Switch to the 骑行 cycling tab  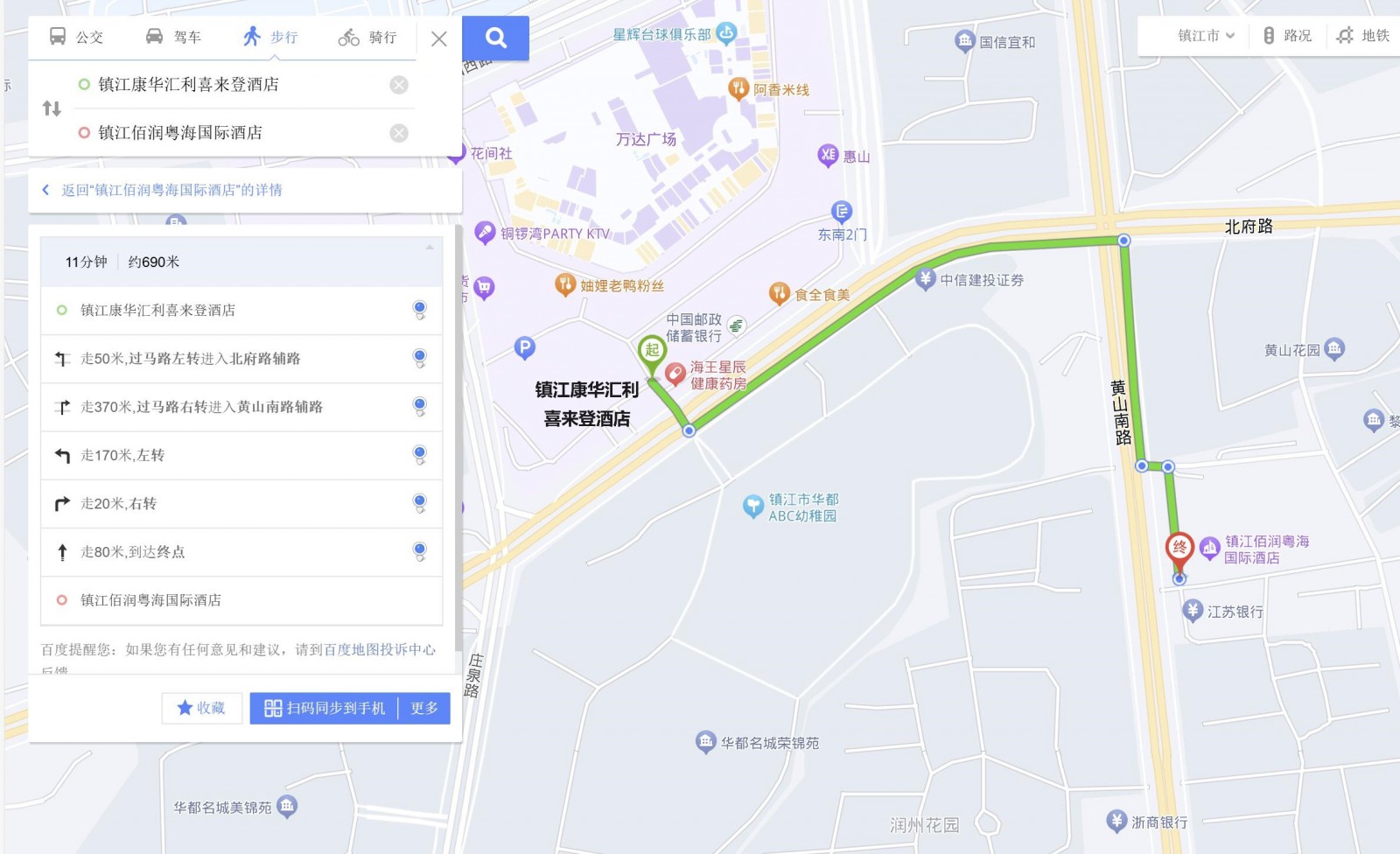(367, 37)
